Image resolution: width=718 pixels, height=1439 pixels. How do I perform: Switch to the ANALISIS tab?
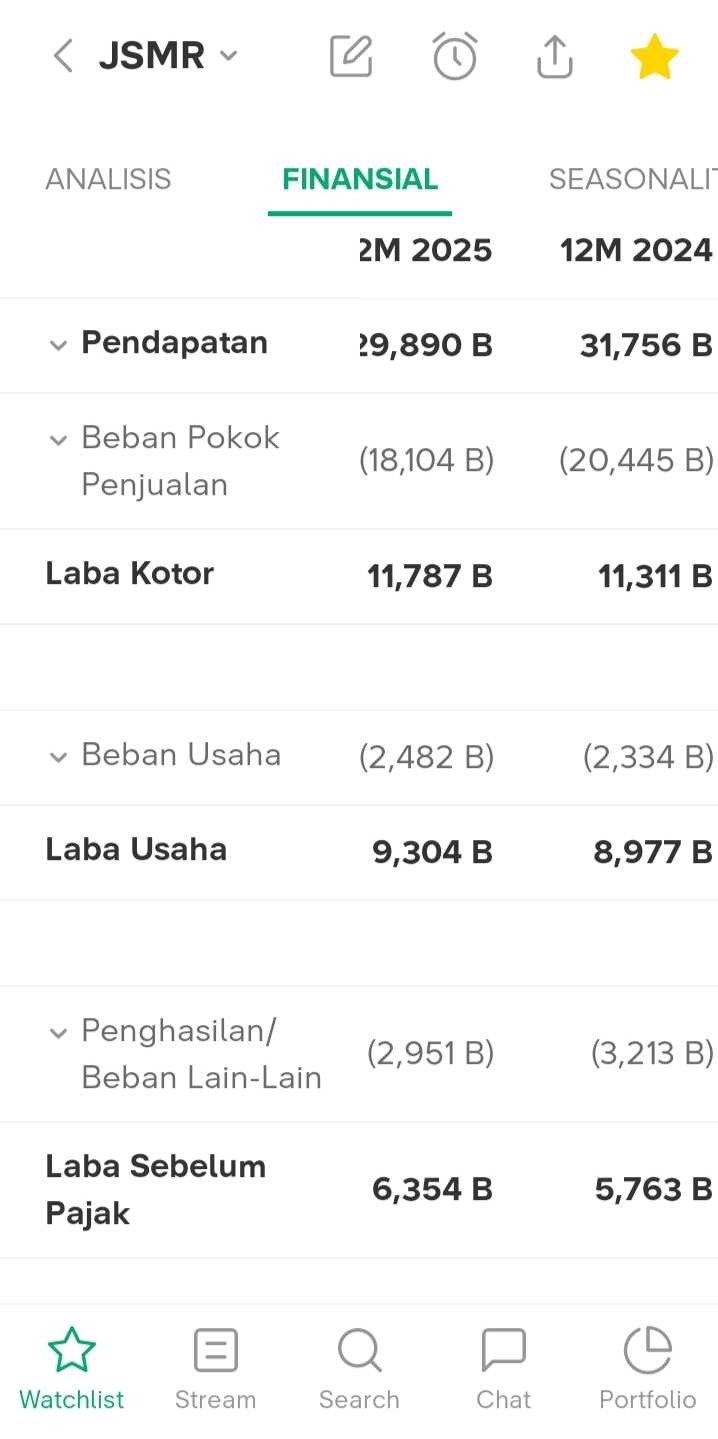click(108, 180)
